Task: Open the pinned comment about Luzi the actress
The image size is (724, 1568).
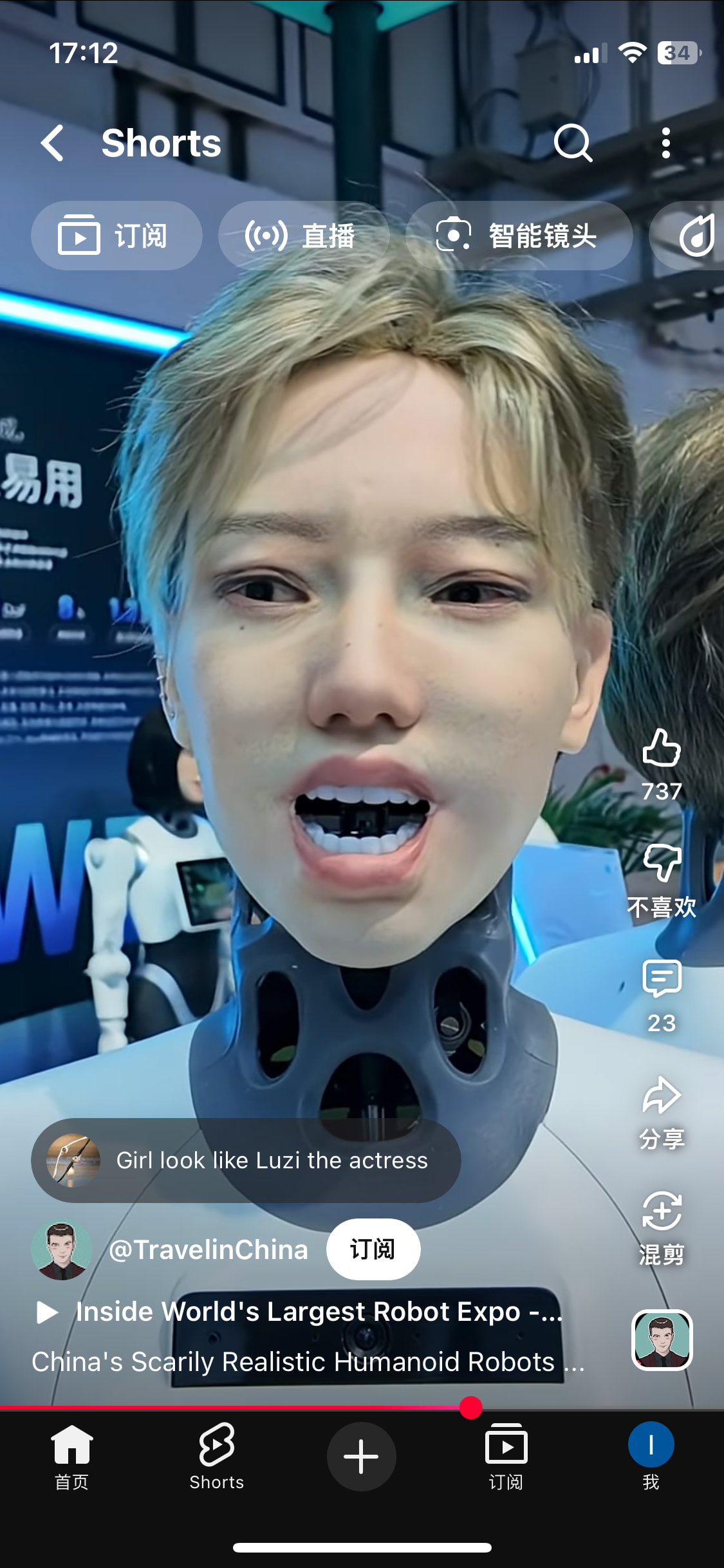Action: pos(246,1161)
